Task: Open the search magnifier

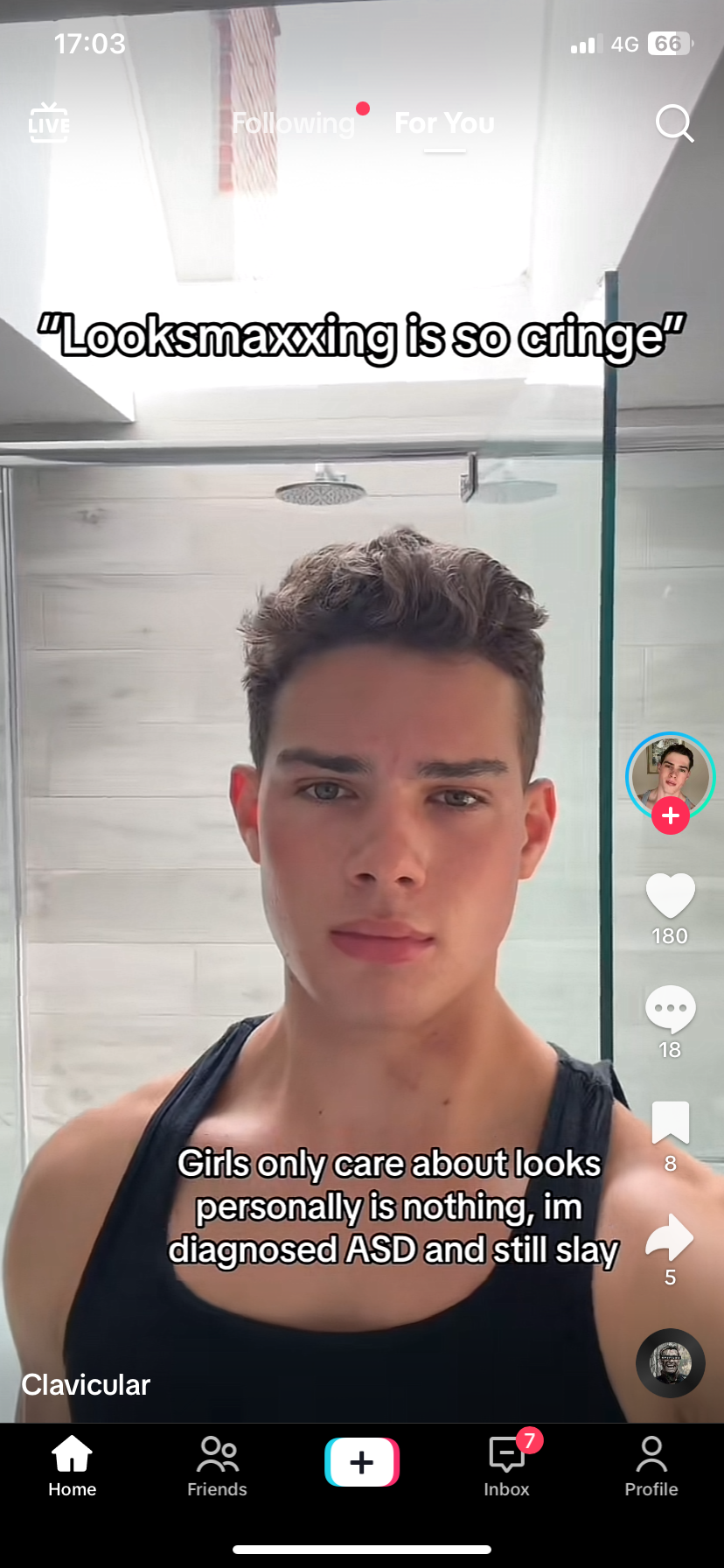Action: (674, 123)
